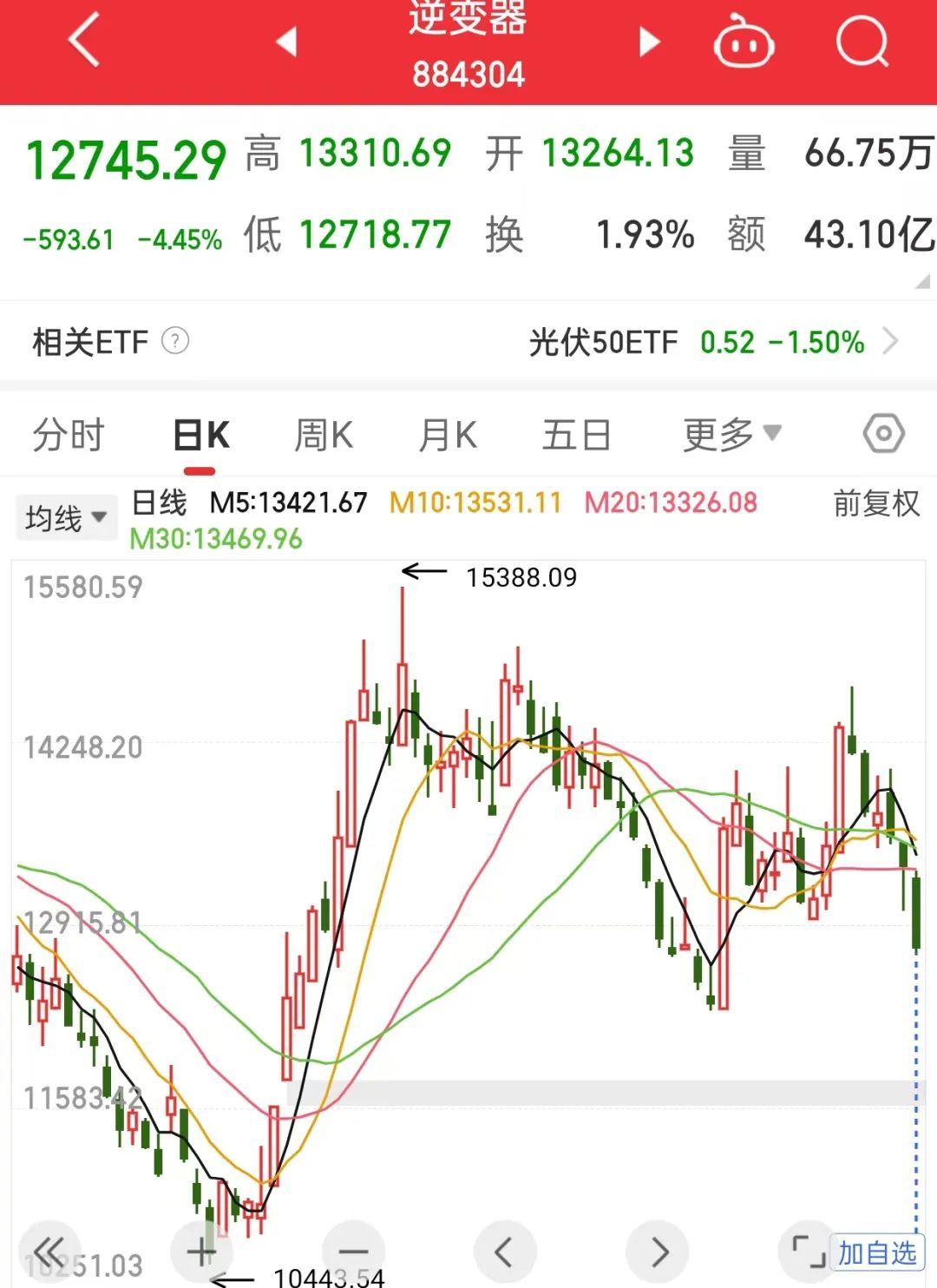
Task: Select the 日K tab
Action: [200, 435]
